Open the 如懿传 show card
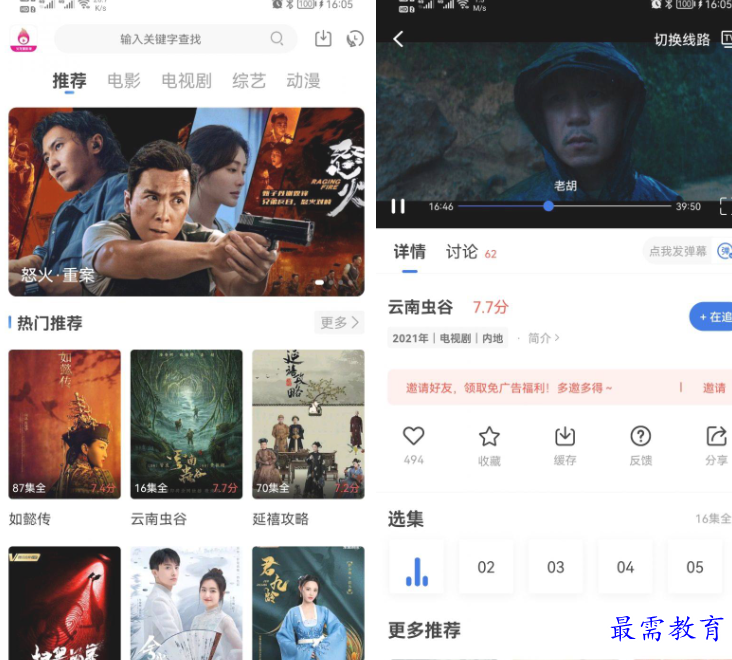Screen dimensions: 732x660 point(64,424)
